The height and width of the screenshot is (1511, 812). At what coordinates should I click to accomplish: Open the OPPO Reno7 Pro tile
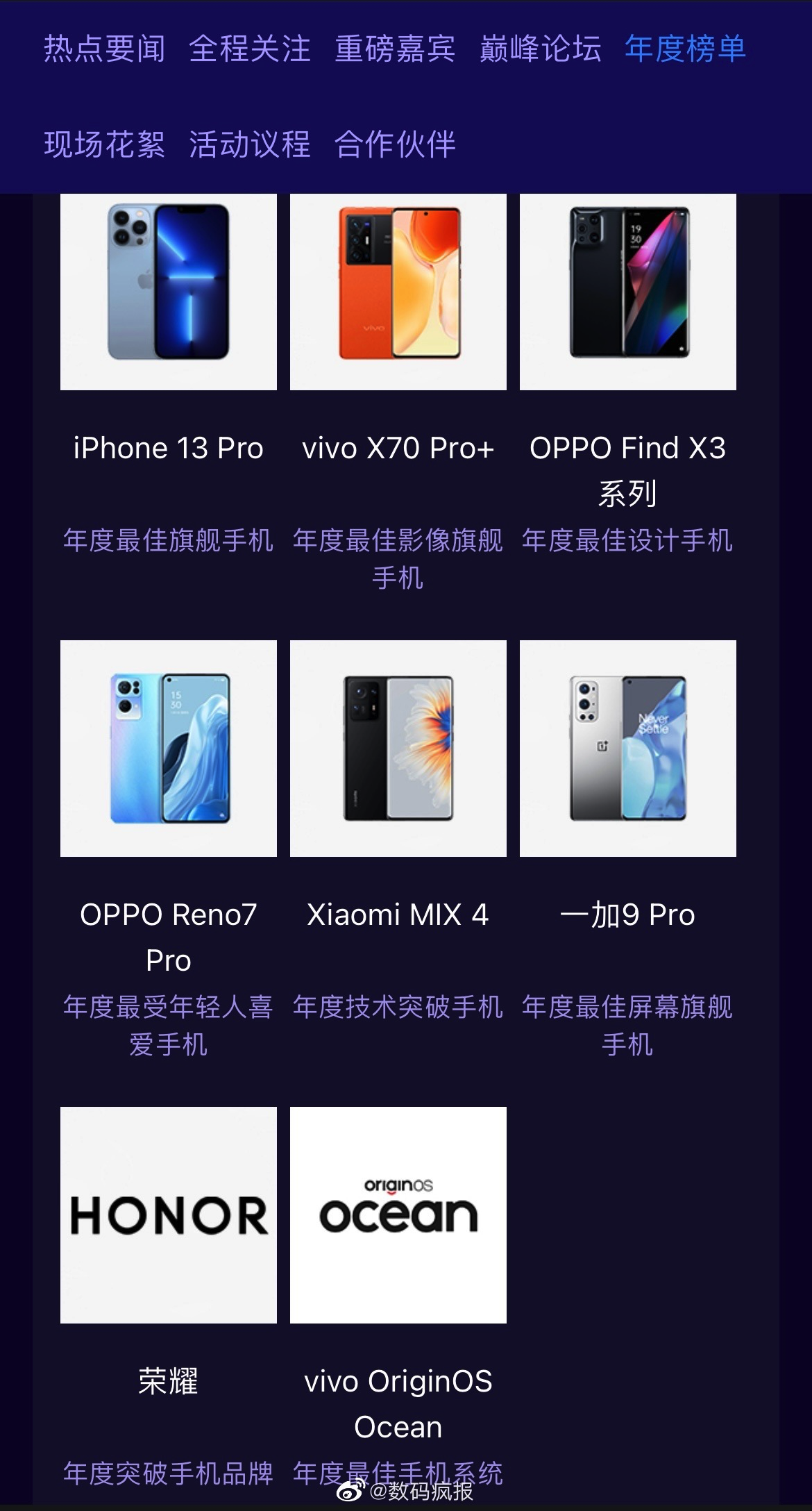tap(169, 748)
